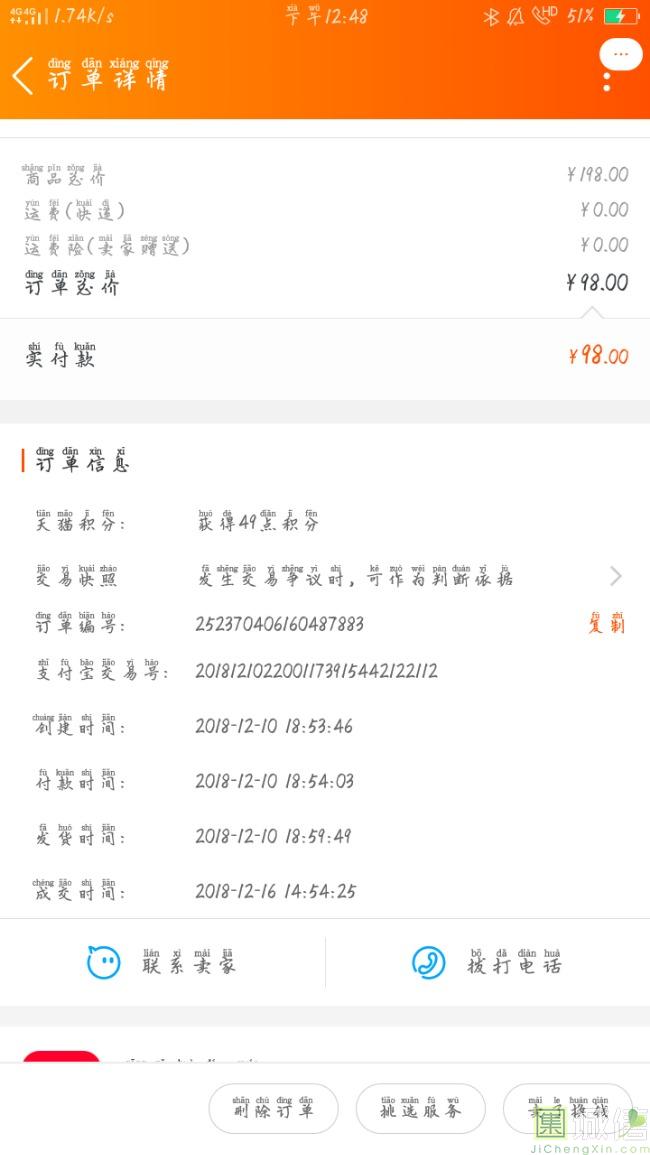Call the seller via 拨打电话
The height and width of the screenshot is (1155, 650).
click(487, 962)
